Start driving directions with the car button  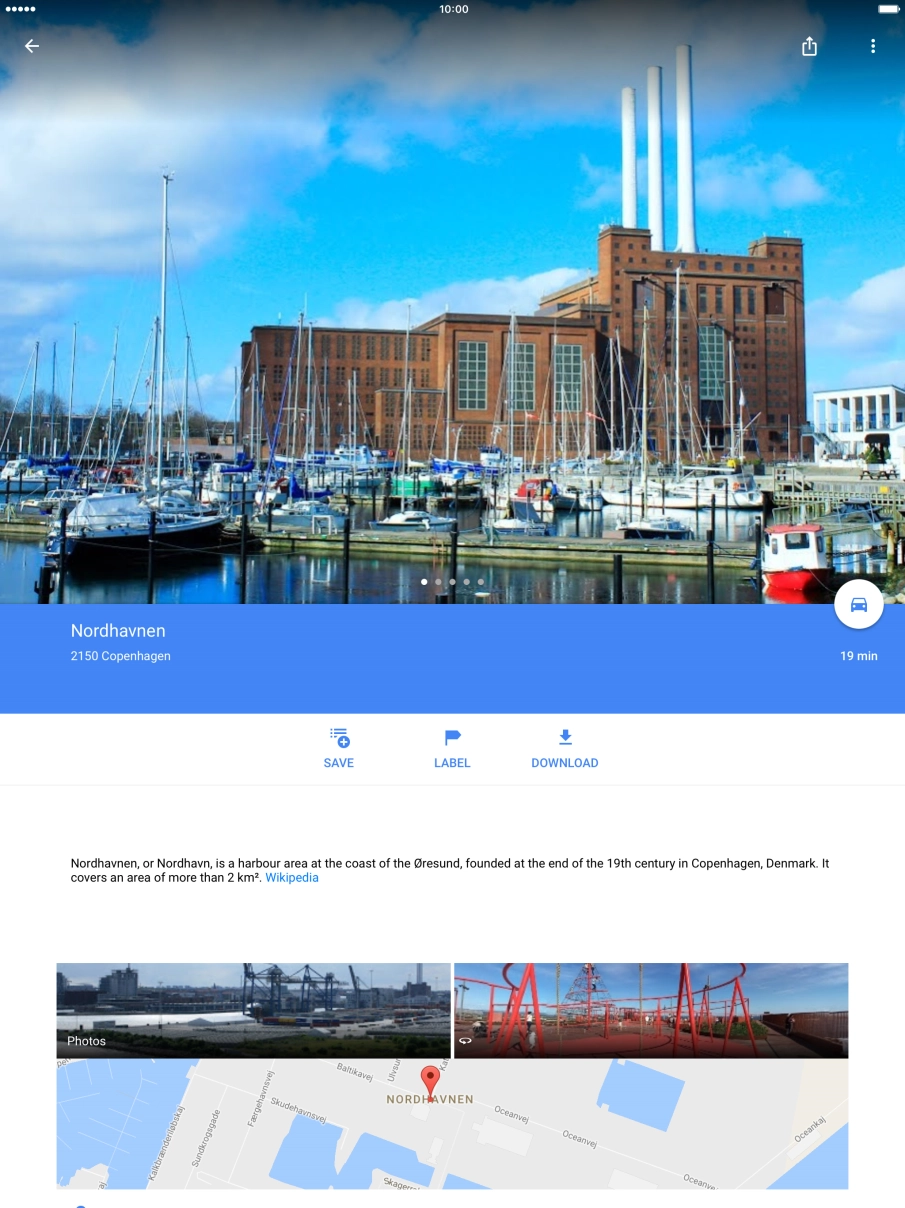859,605
